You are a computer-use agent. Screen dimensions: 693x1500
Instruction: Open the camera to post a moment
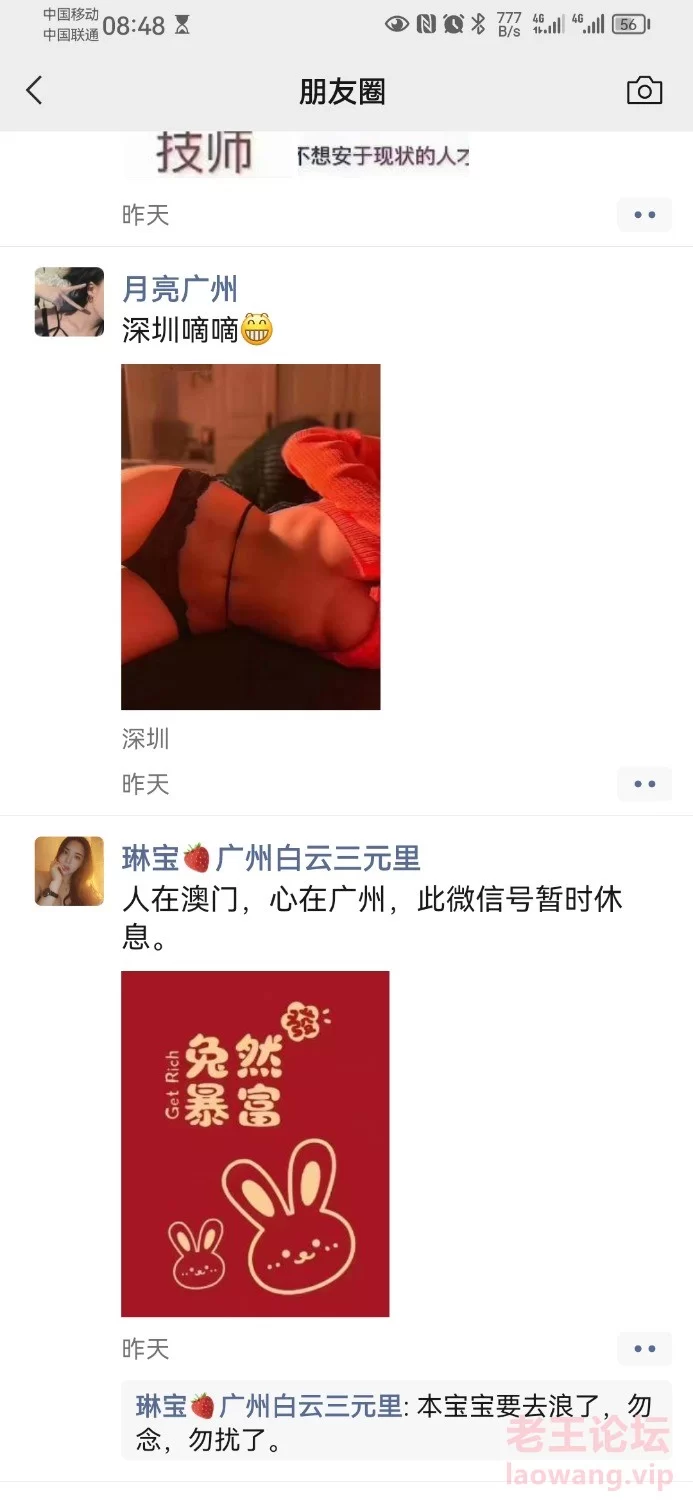(644, 91)
